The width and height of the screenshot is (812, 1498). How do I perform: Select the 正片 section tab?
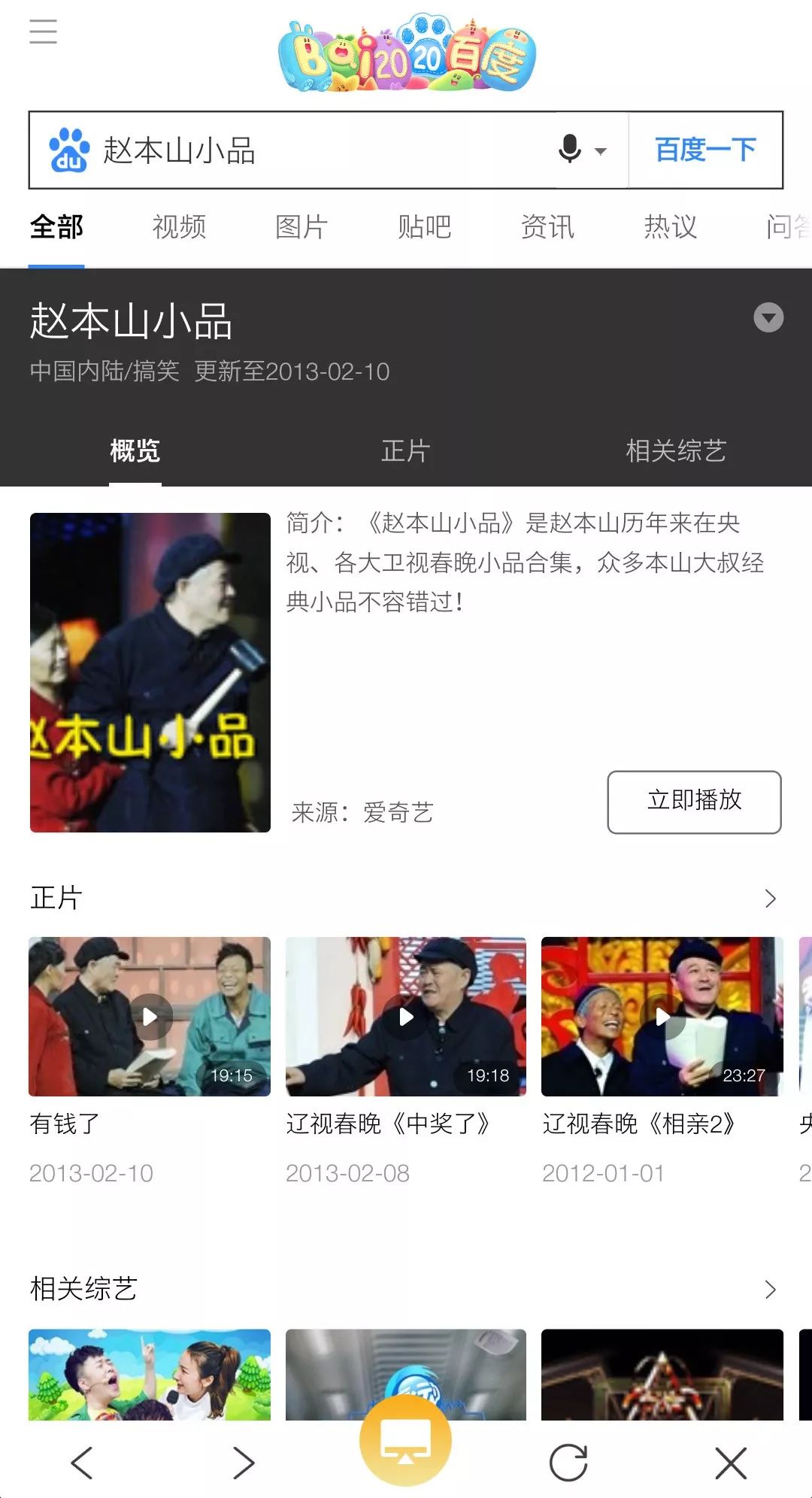point(405,451)
